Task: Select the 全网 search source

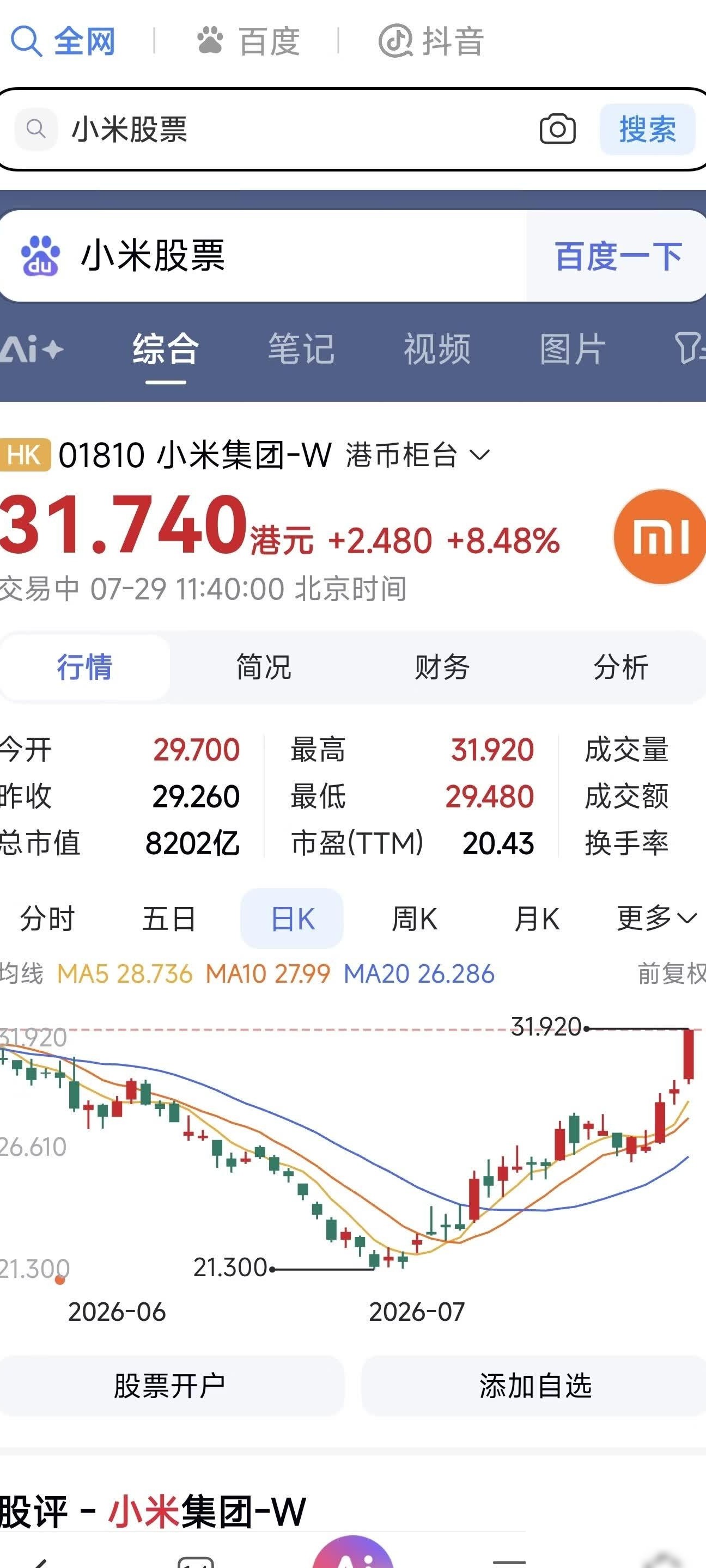Action: (63, 41)
